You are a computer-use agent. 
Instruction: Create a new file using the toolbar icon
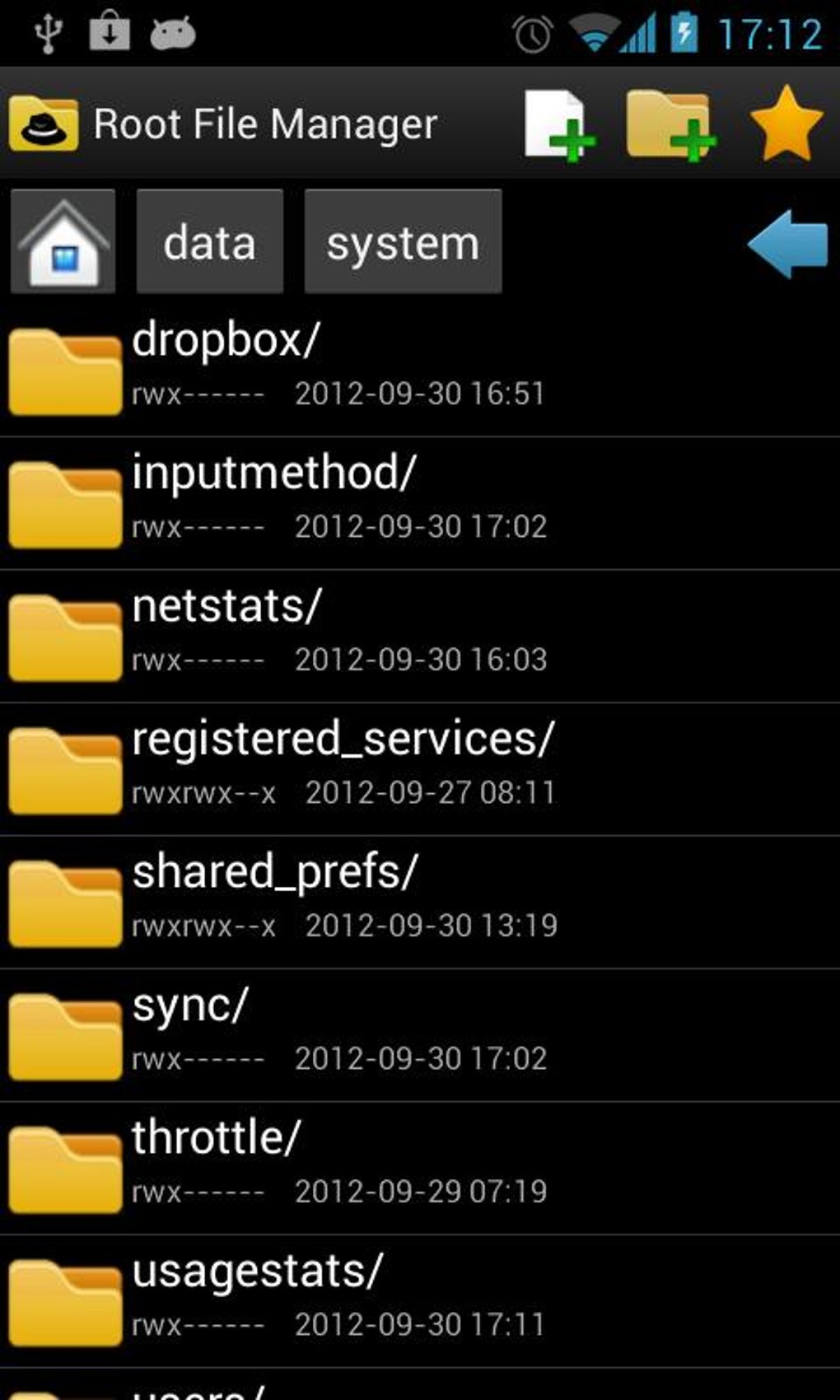click(x=558, y=124)
